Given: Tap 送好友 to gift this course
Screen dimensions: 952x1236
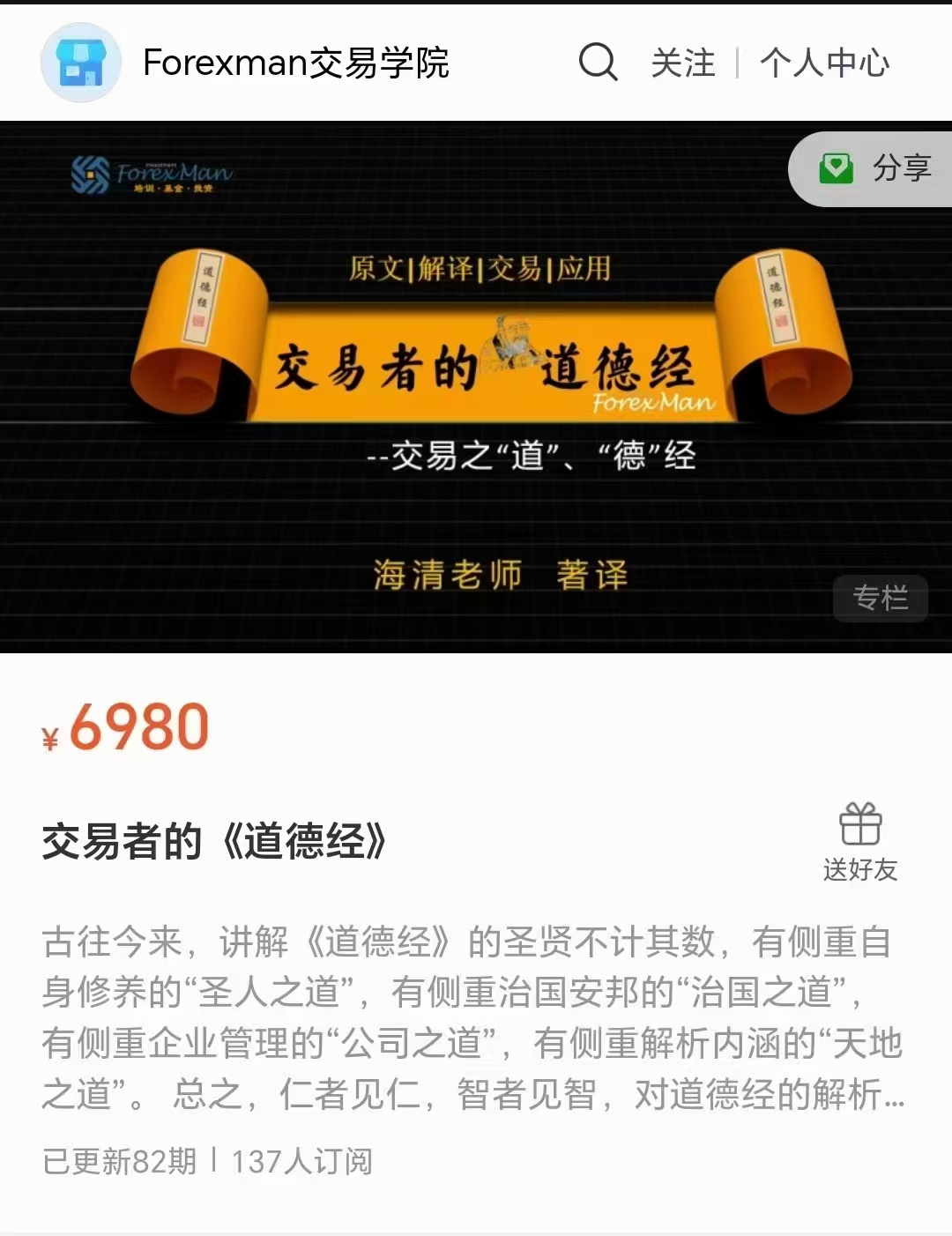Looking at the screenshot, I should [859, 842].
